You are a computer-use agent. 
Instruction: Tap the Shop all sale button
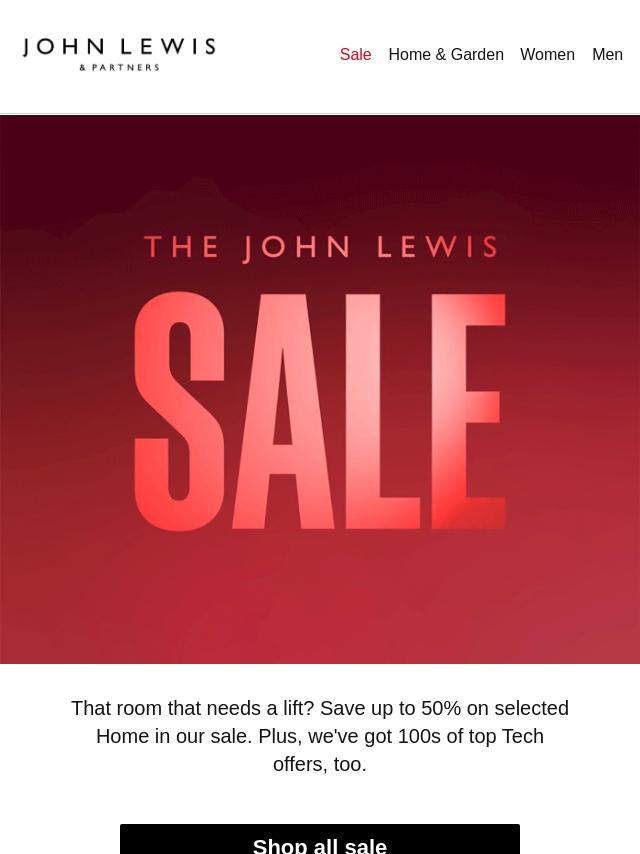[320, 842]
